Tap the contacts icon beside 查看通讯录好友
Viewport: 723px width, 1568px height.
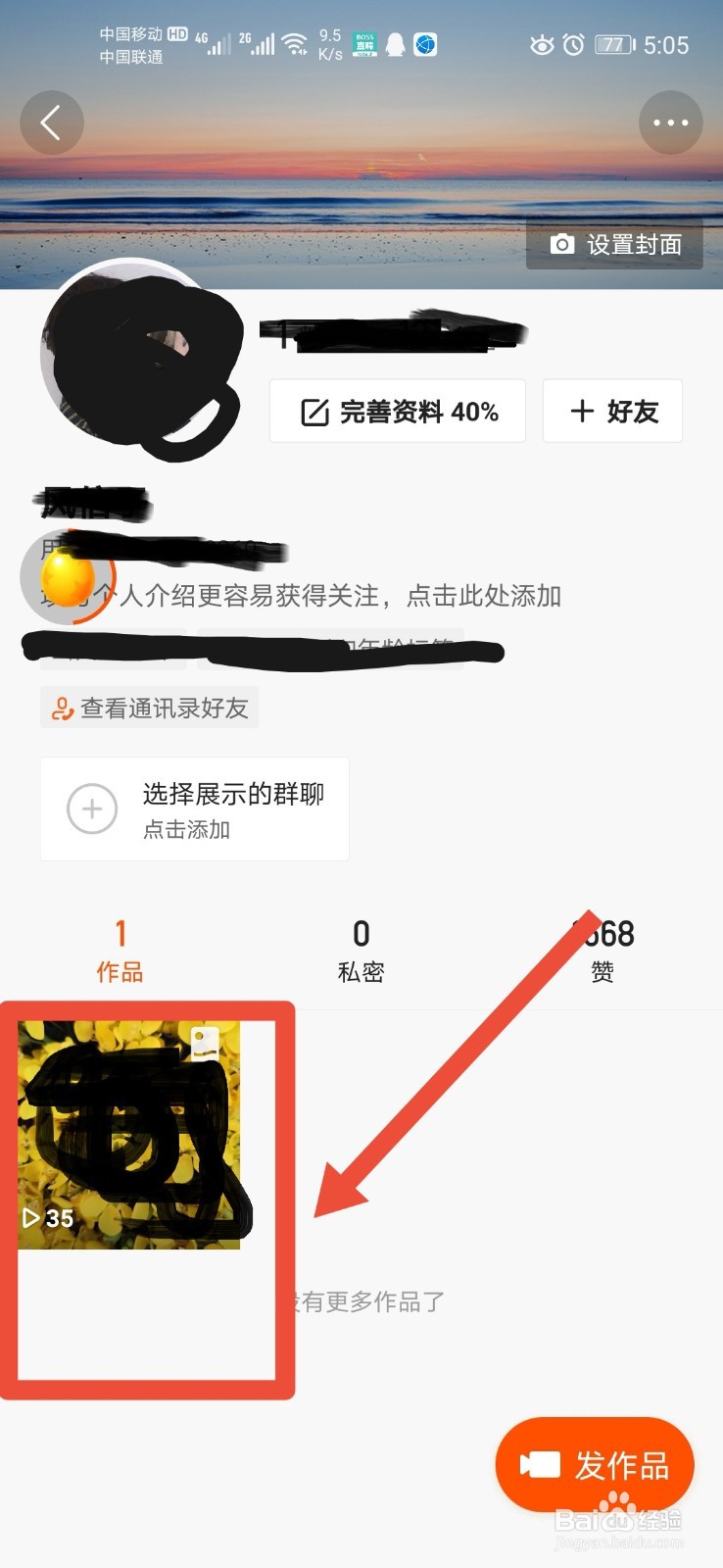[61, 708]
